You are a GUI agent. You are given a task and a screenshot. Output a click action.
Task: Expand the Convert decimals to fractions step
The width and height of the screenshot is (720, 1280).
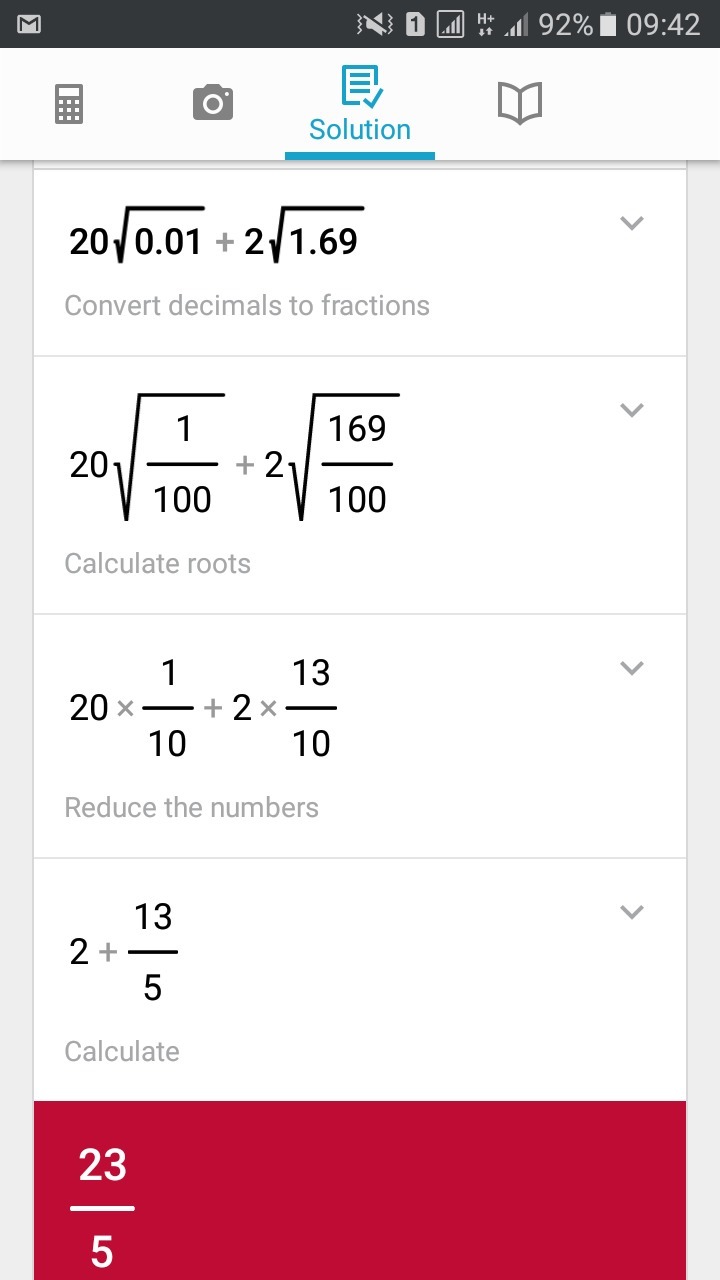[x=631, y=223]
